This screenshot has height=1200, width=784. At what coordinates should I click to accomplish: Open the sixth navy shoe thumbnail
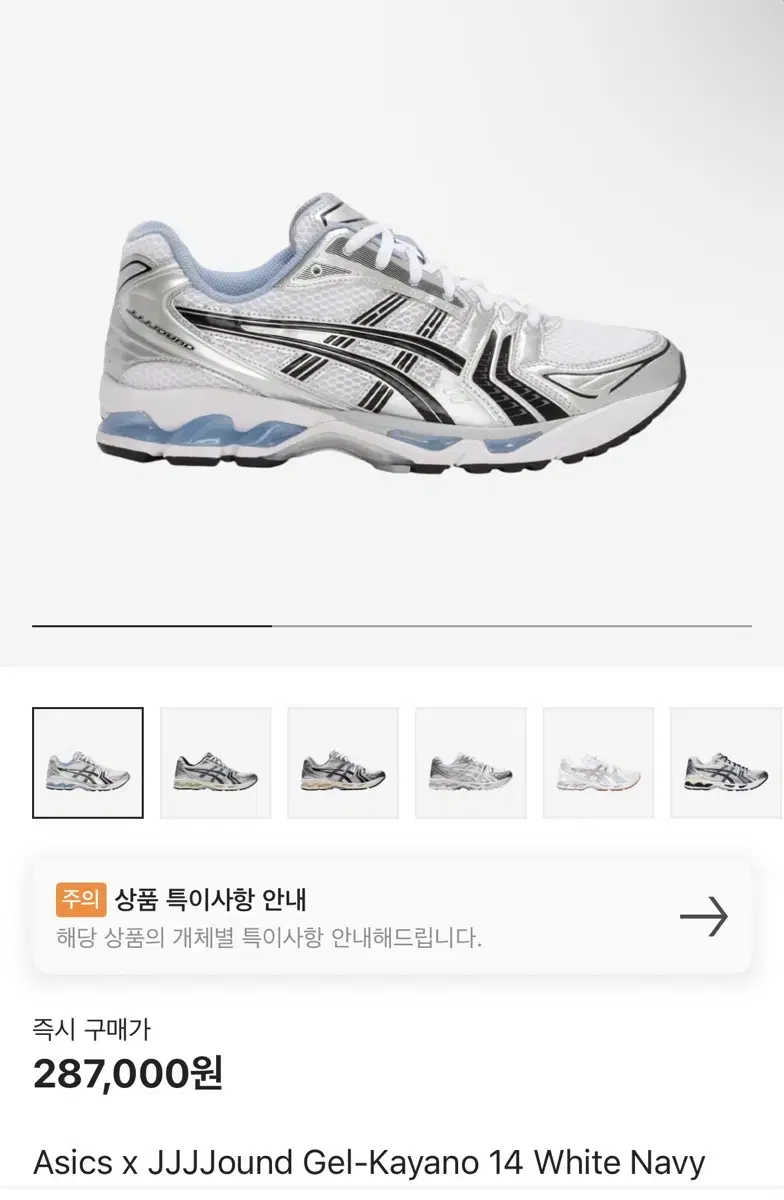726,762
